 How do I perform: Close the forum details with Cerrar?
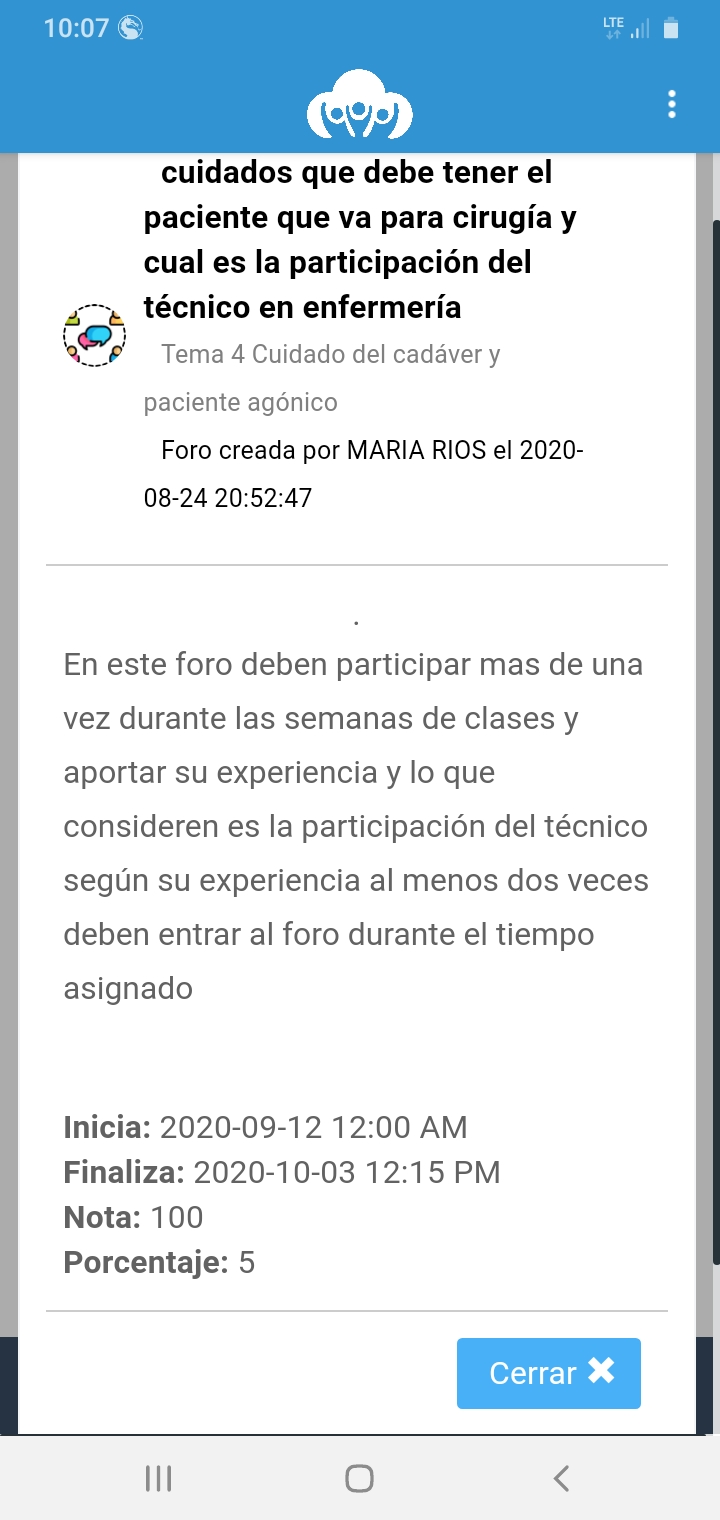tap(549, 1373)
